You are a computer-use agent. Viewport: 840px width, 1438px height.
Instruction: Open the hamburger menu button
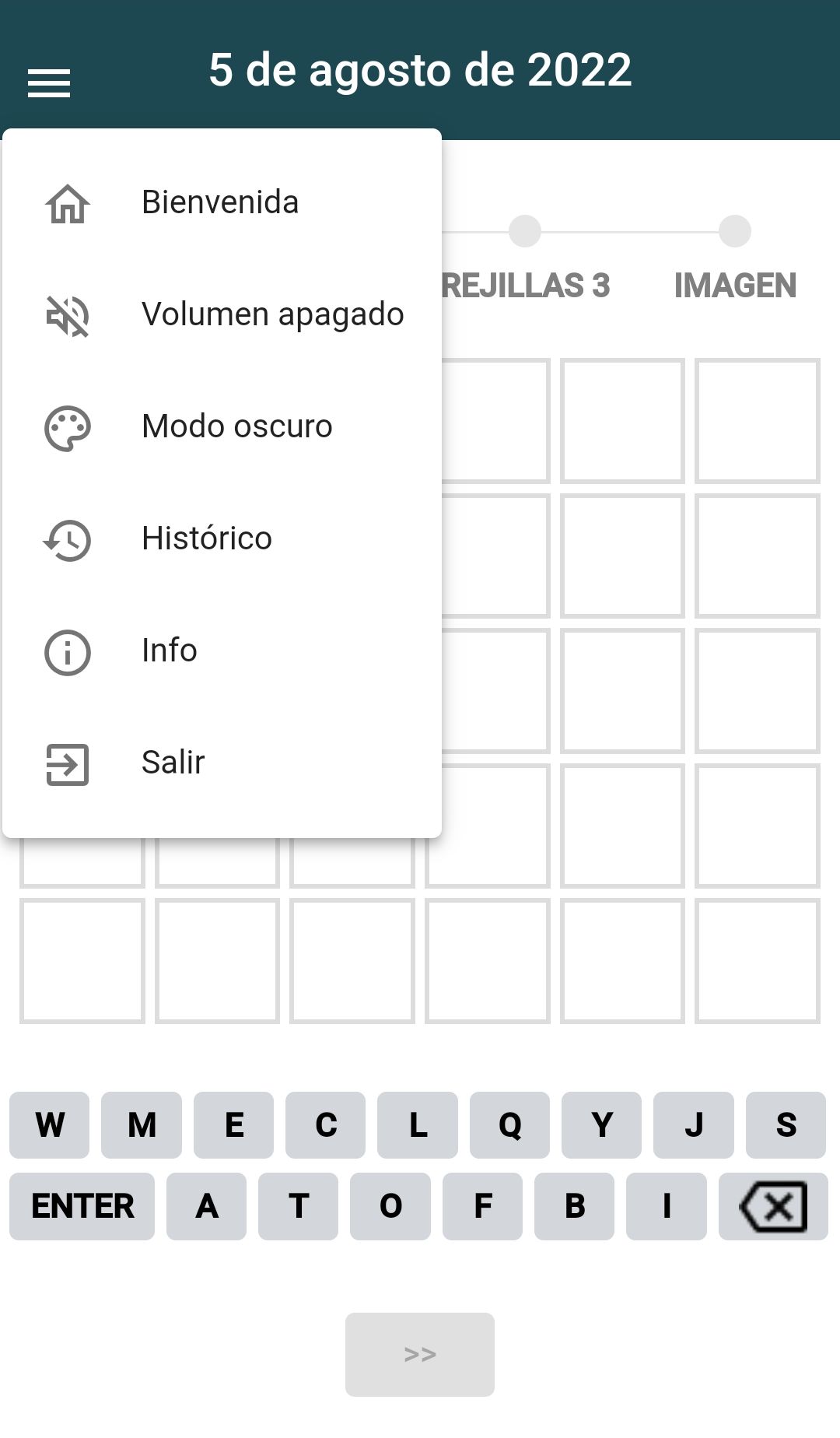click(x=49, y=82)
